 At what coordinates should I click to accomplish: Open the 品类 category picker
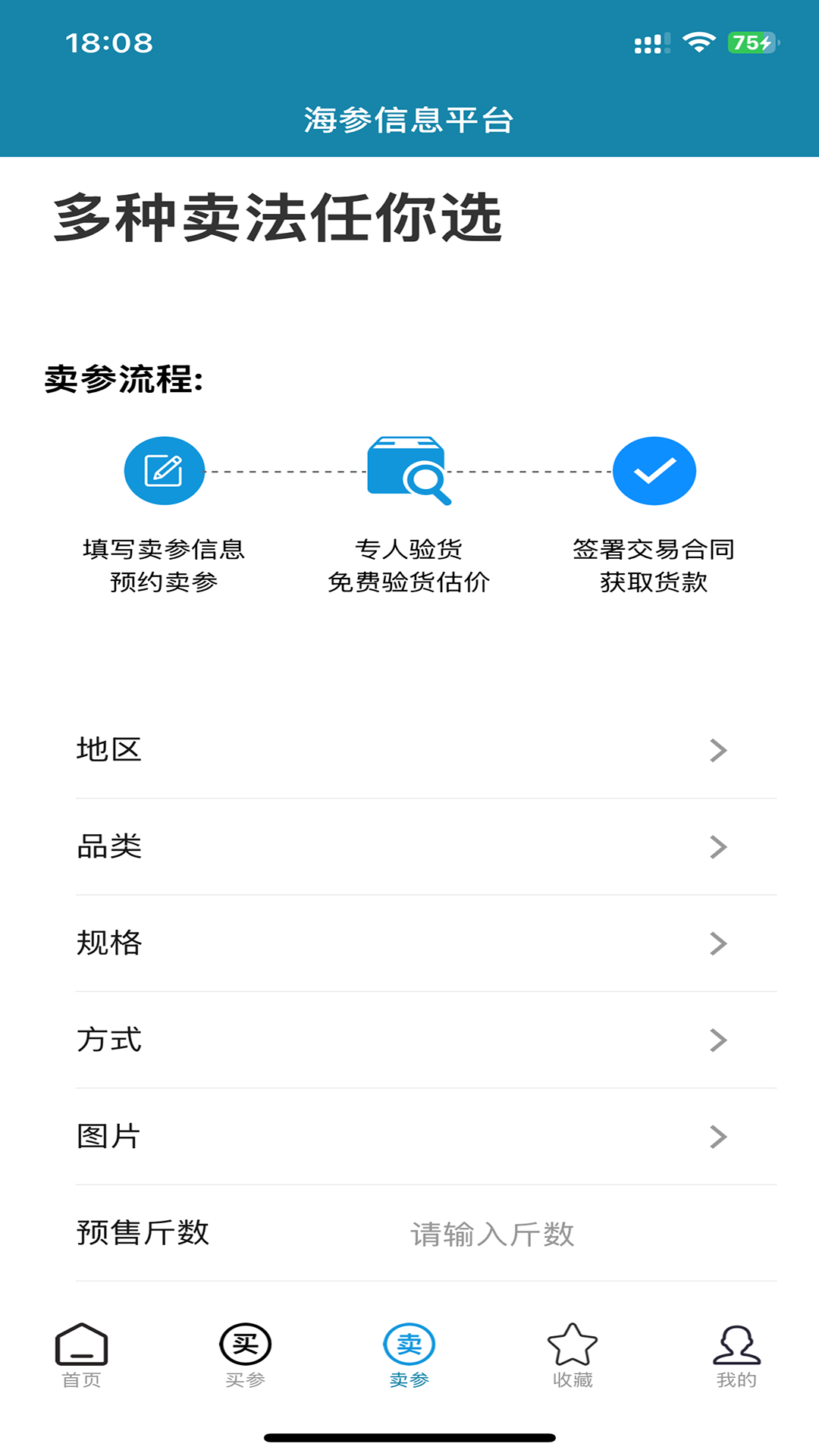pos(409,847)
